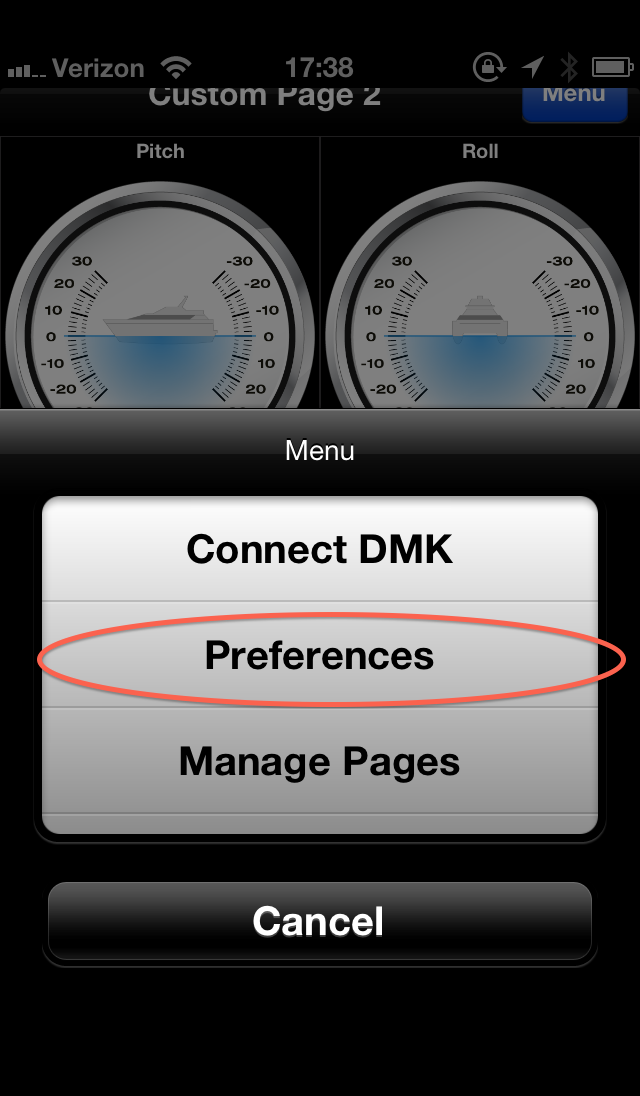Choose Manage Pages

[320, 761]
